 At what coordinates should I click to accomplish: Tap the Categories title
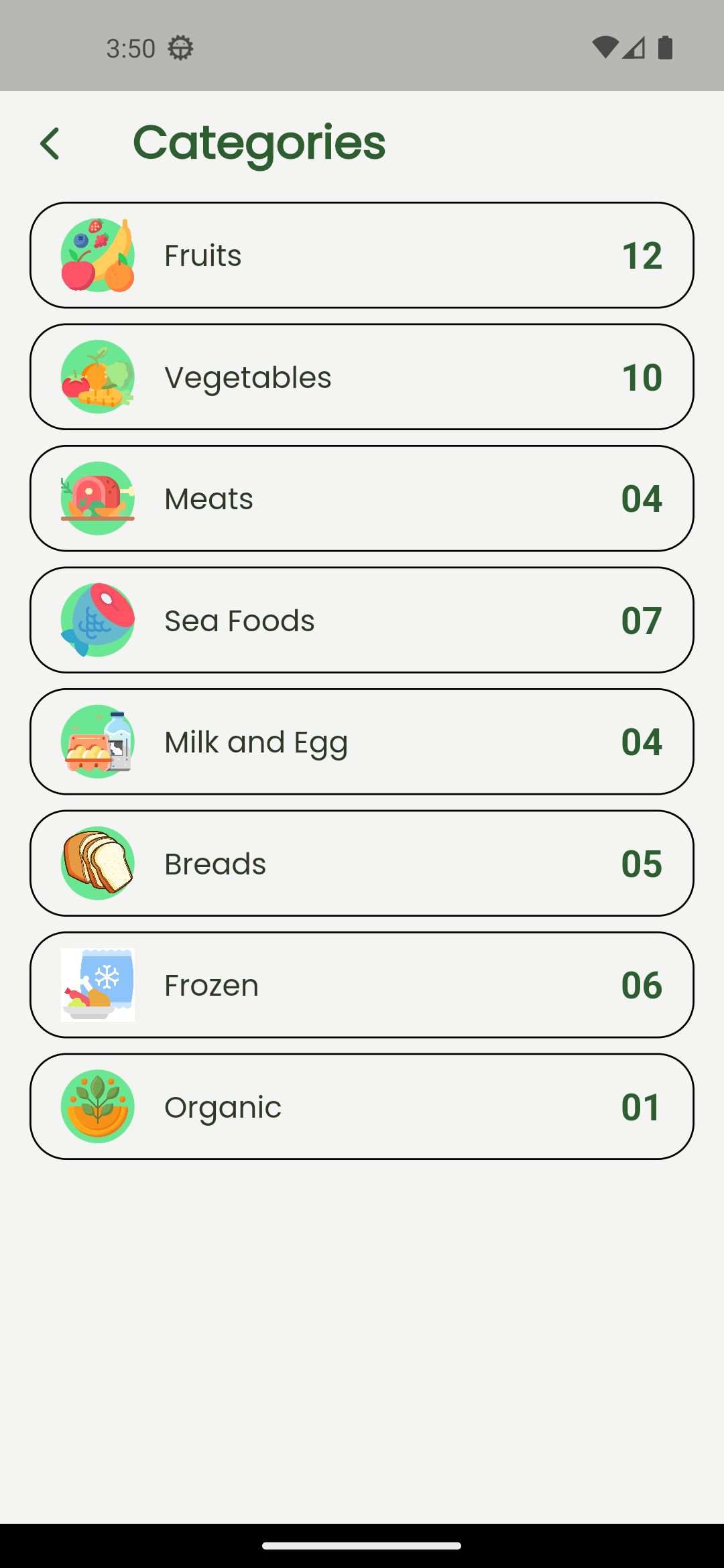[x=260, y=143]
